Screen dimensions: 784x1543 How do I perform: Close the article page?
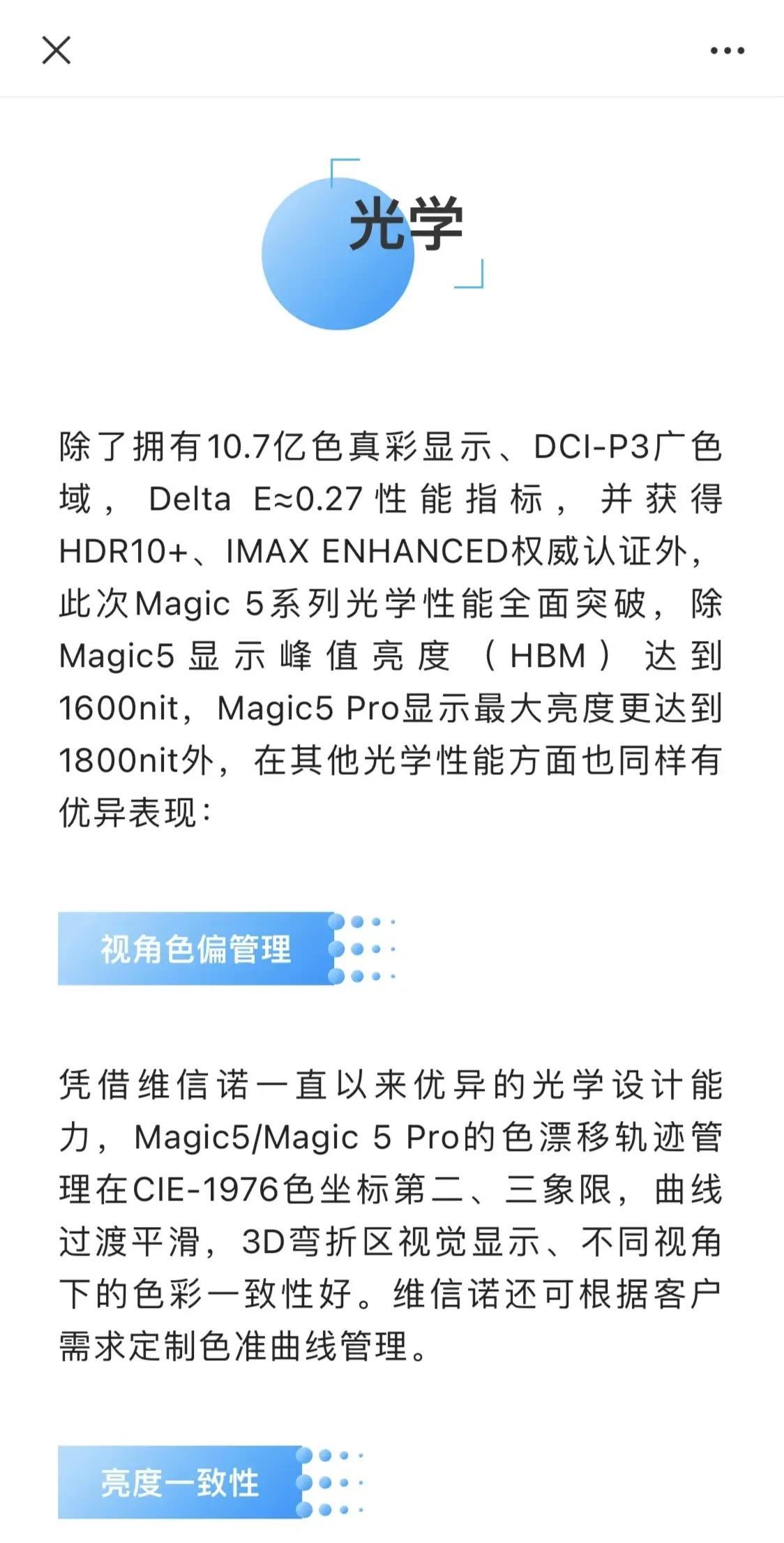(56, 50)
